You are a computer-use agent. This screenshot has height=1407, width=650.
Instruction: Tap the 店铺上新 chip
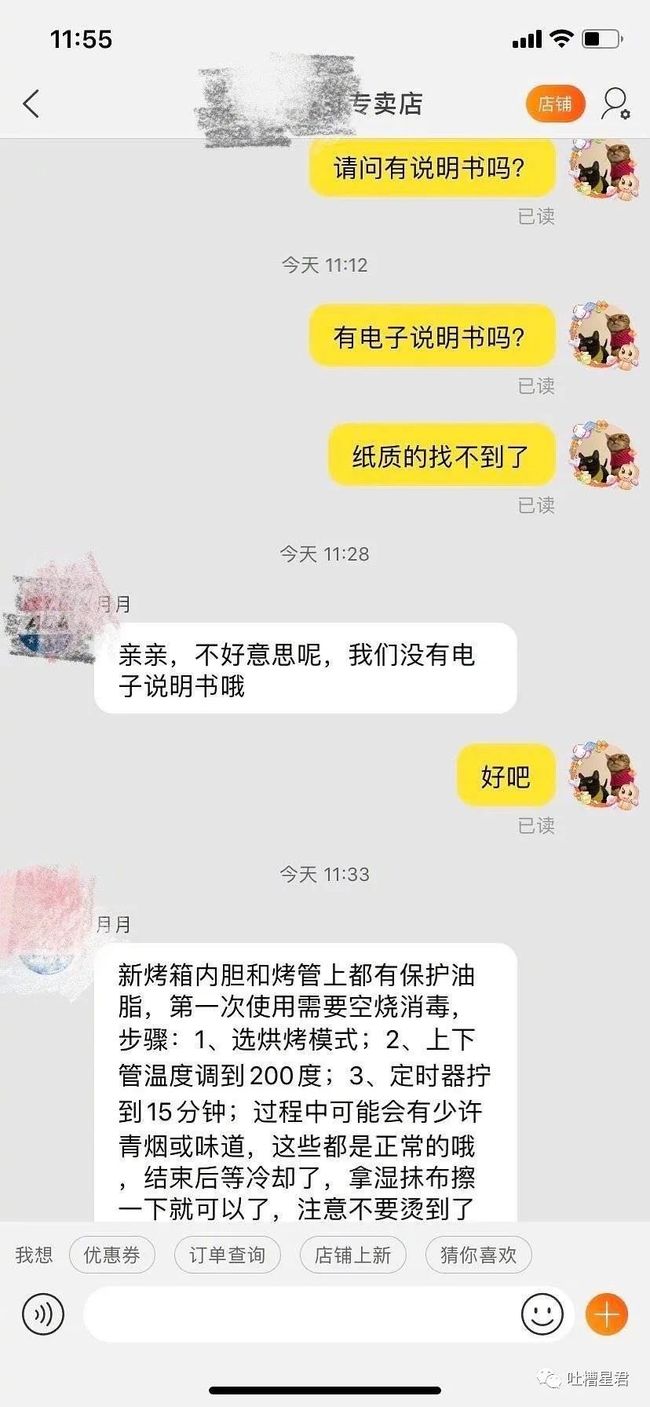click(x=352, y=1254)
